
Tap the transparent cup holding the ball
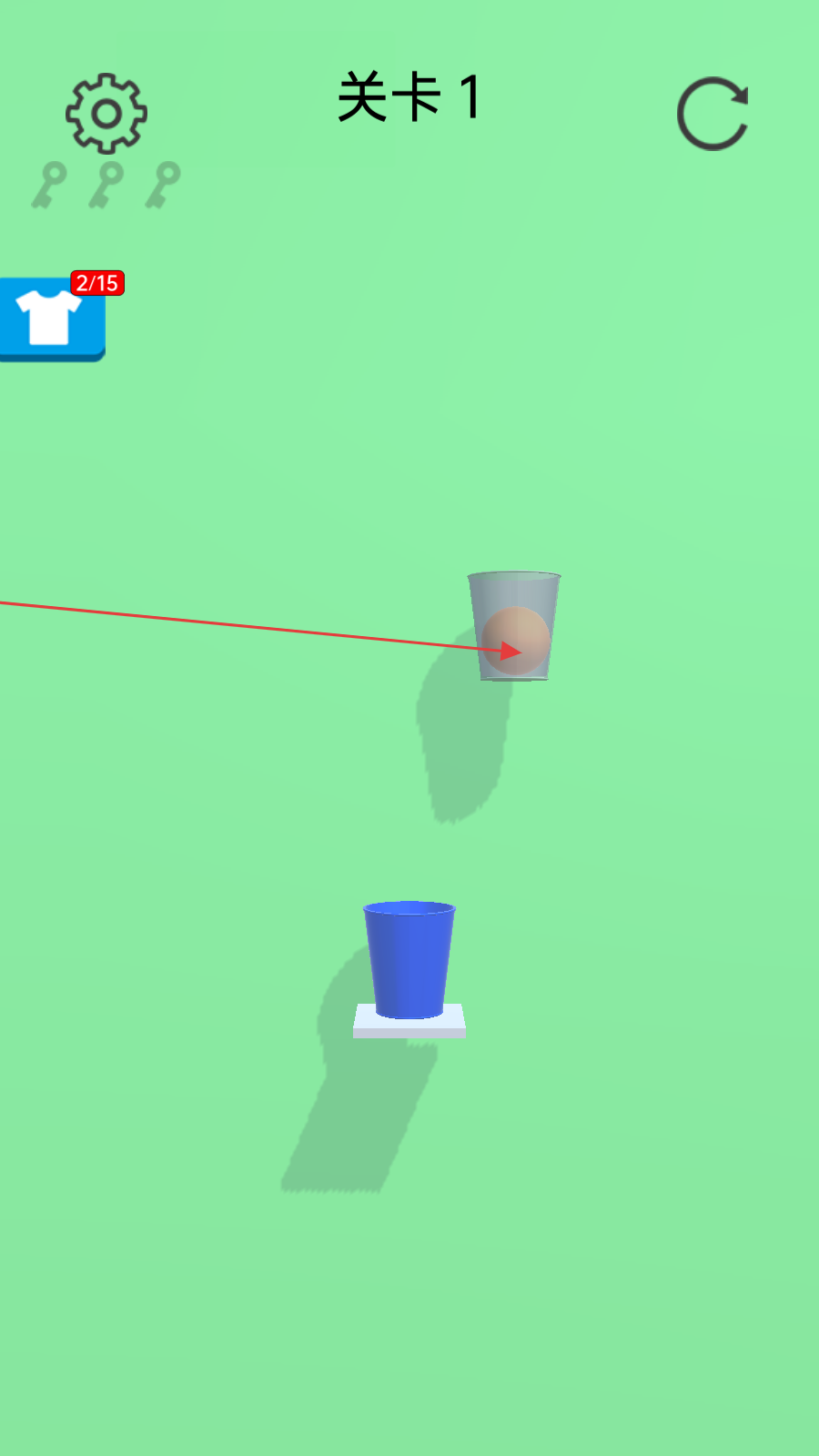click(514, 626)
